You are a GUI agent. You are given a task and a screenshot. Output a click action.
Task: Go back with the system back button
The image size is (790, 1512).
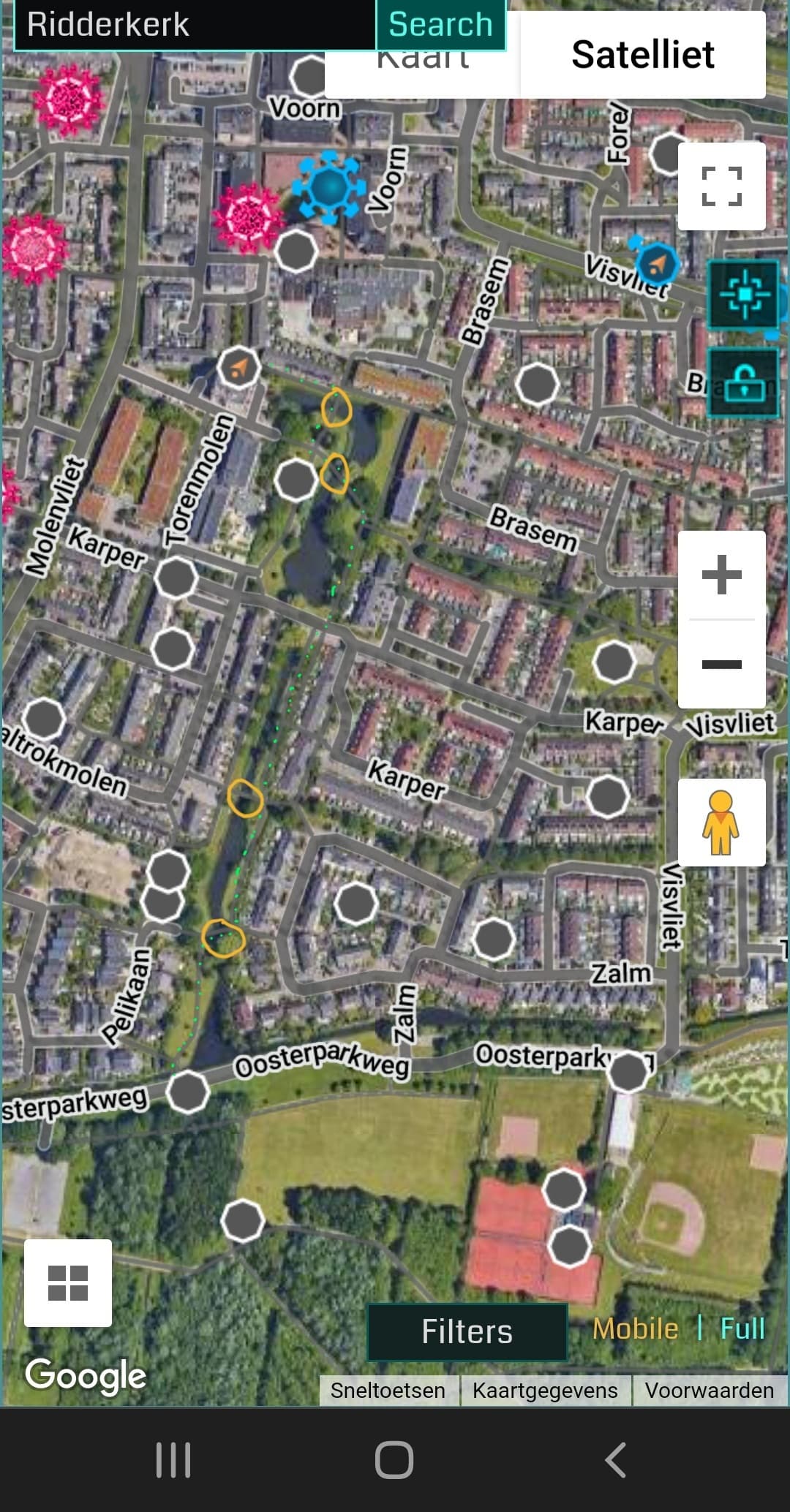[616, 1460]
